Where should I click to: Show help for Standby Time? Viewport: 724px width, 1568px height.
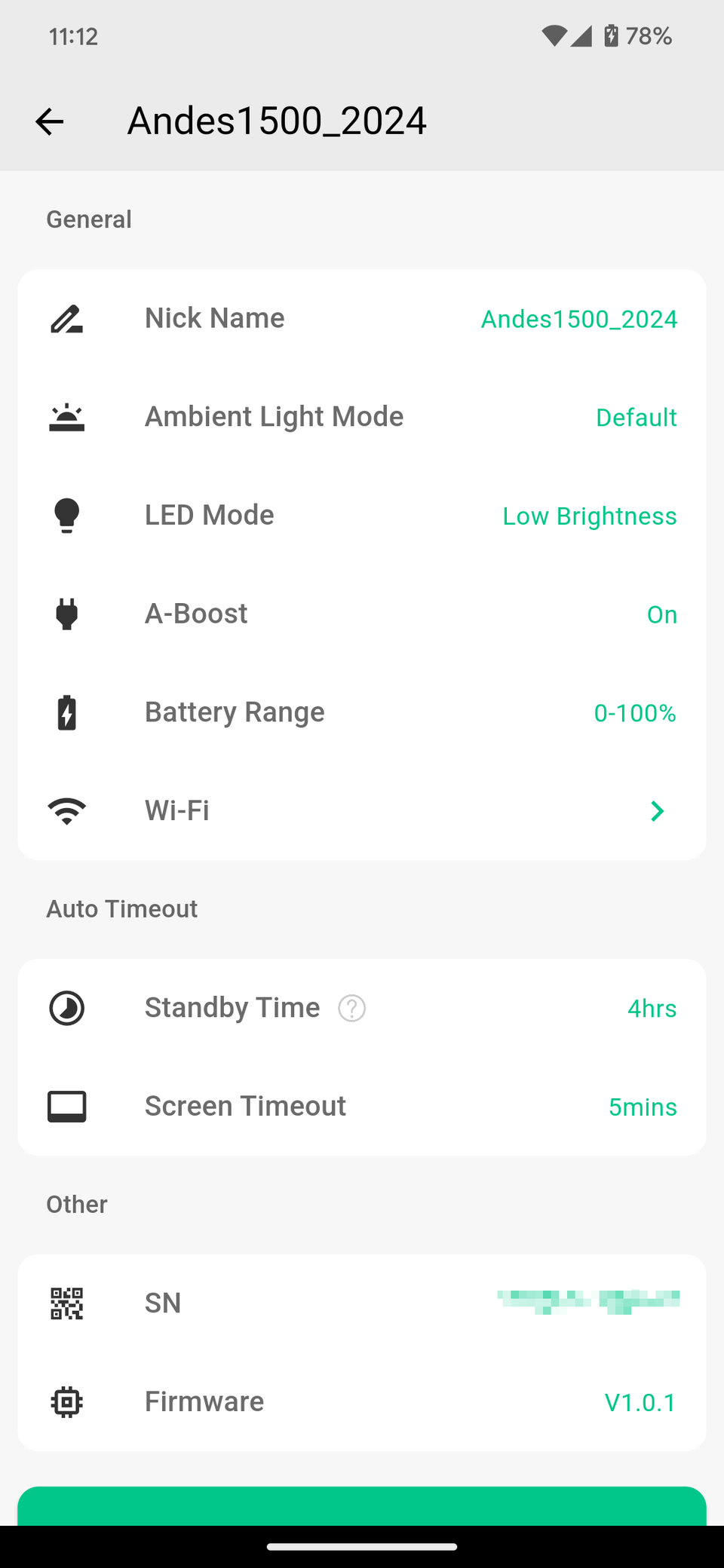pos(351,1009)
